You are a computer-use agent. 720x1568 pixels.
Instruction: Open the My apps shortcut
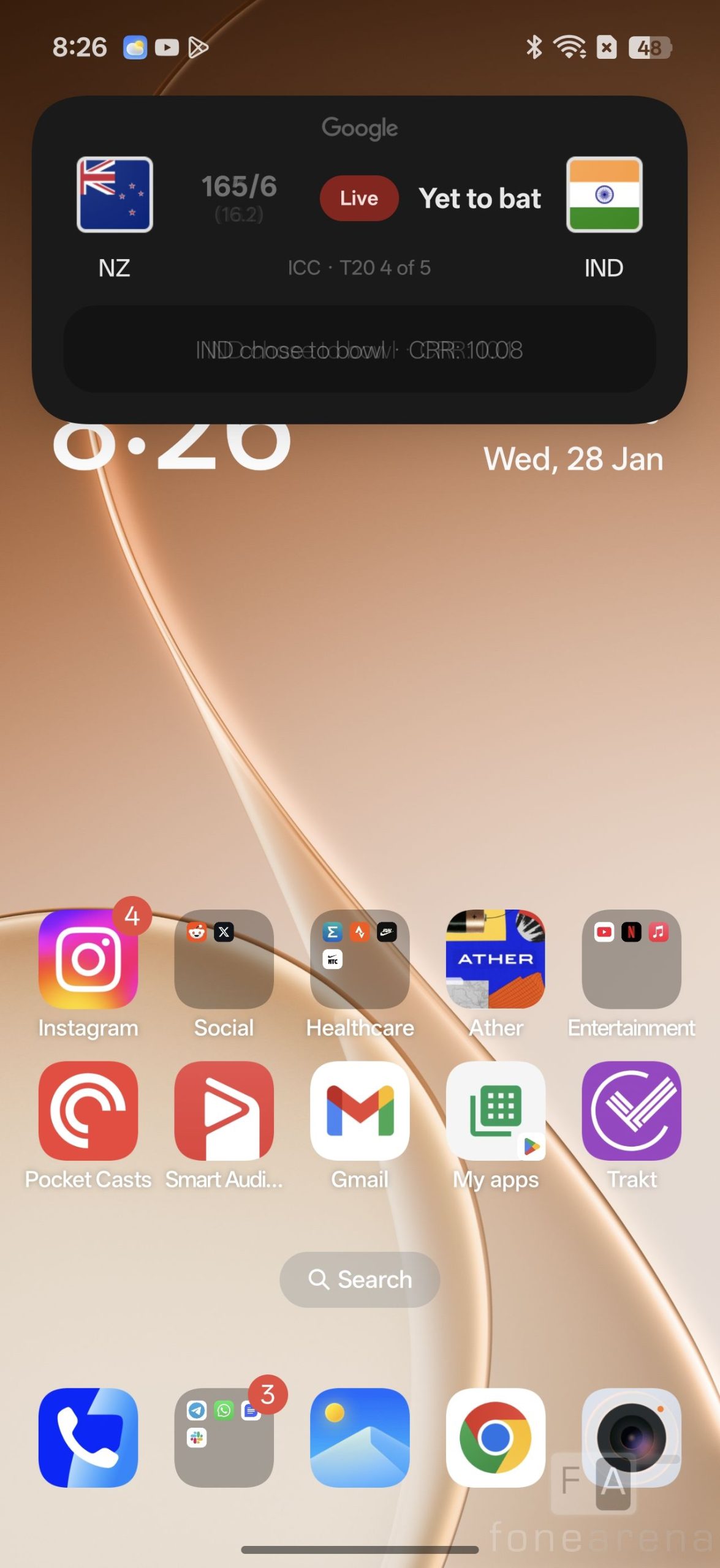click(x=495, y=1110)
